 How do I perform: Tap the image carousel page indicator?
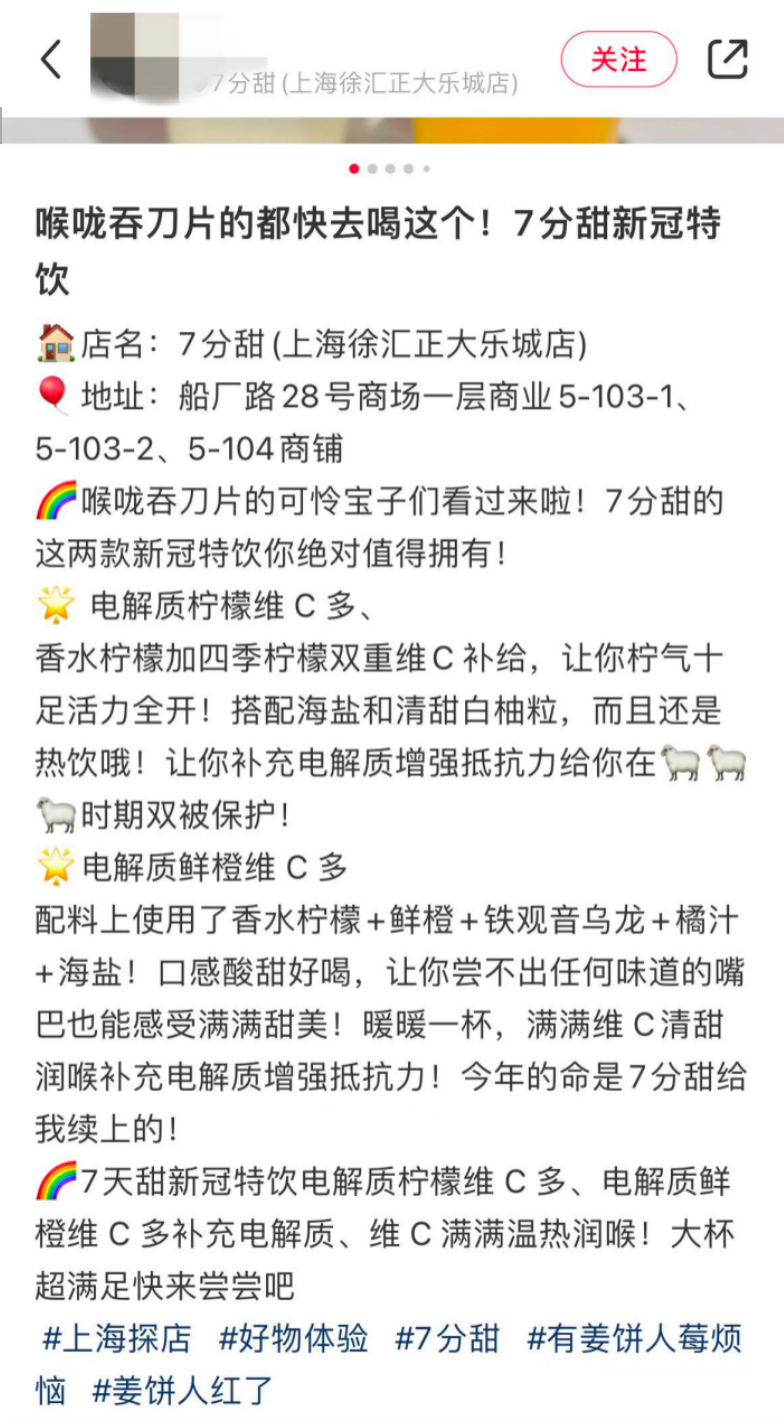click(390, 169)
